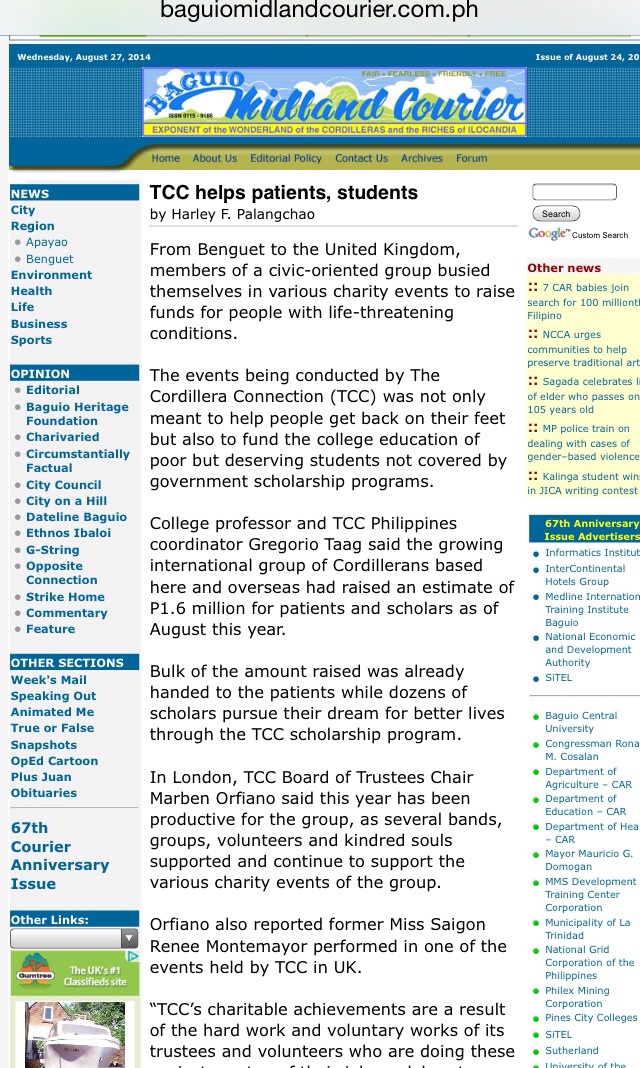Select Benguet under Region
The height and width of the screenshot is (1068, 640).
point(49,259)
